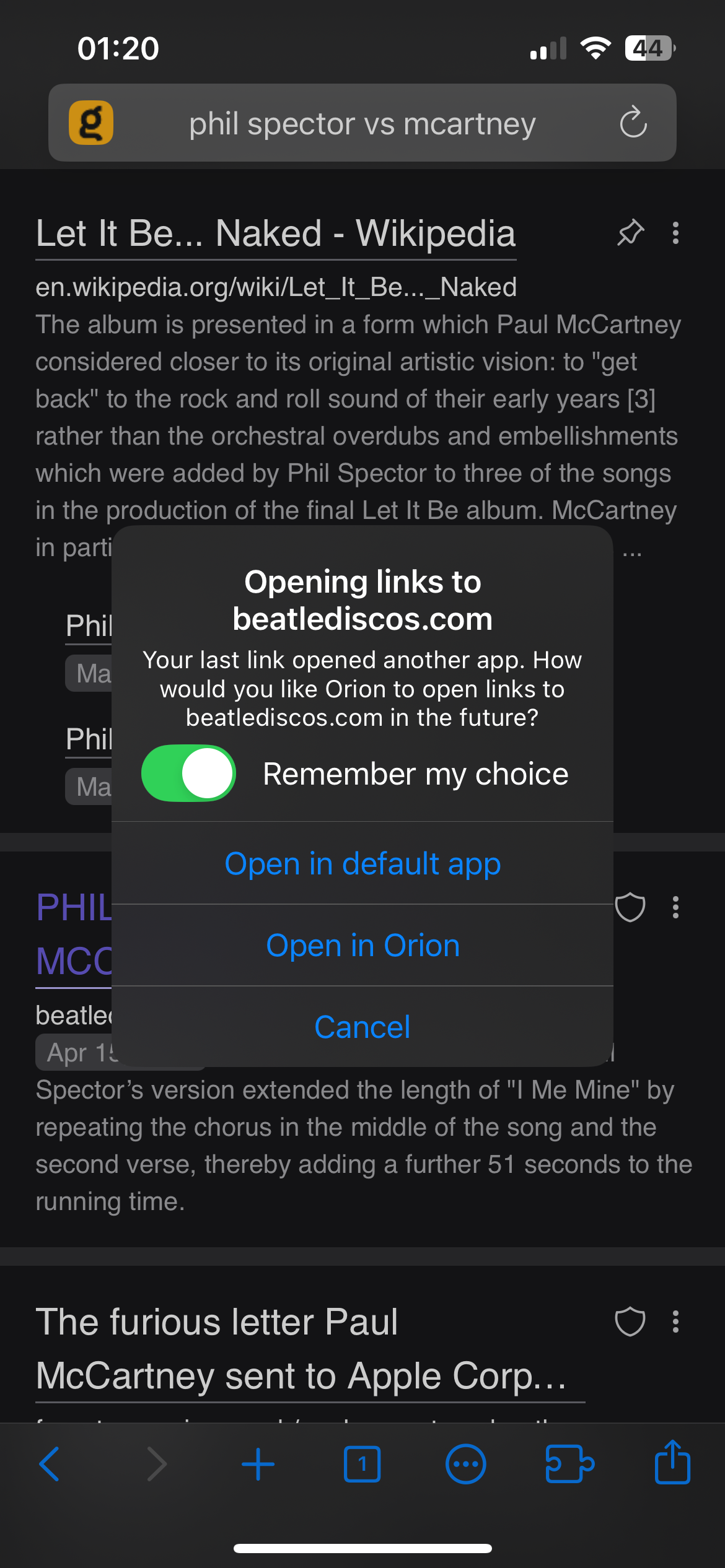The width and height of the screenshot is (725, 1568).
Task: Select Open in Orion
Action: tap(362, 945)
